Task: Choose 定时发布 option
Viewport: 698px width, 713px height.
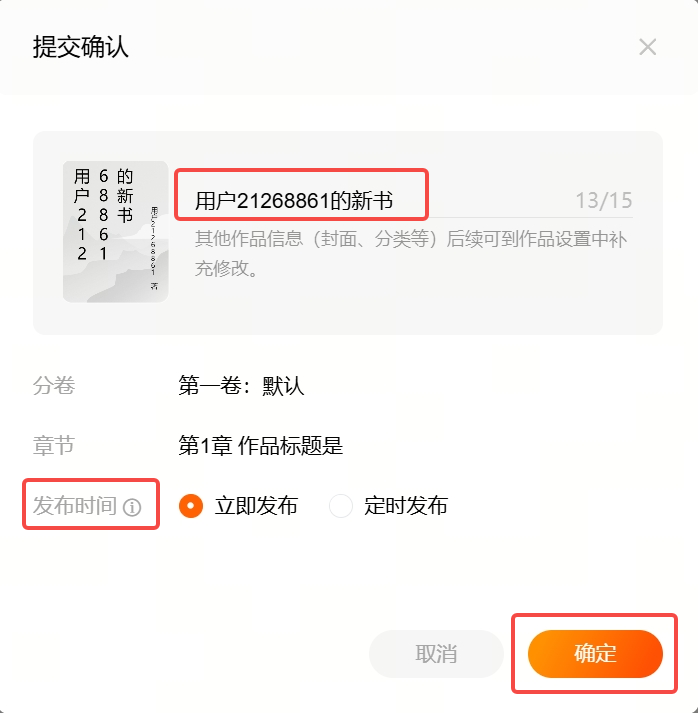Action: [341, 506]
